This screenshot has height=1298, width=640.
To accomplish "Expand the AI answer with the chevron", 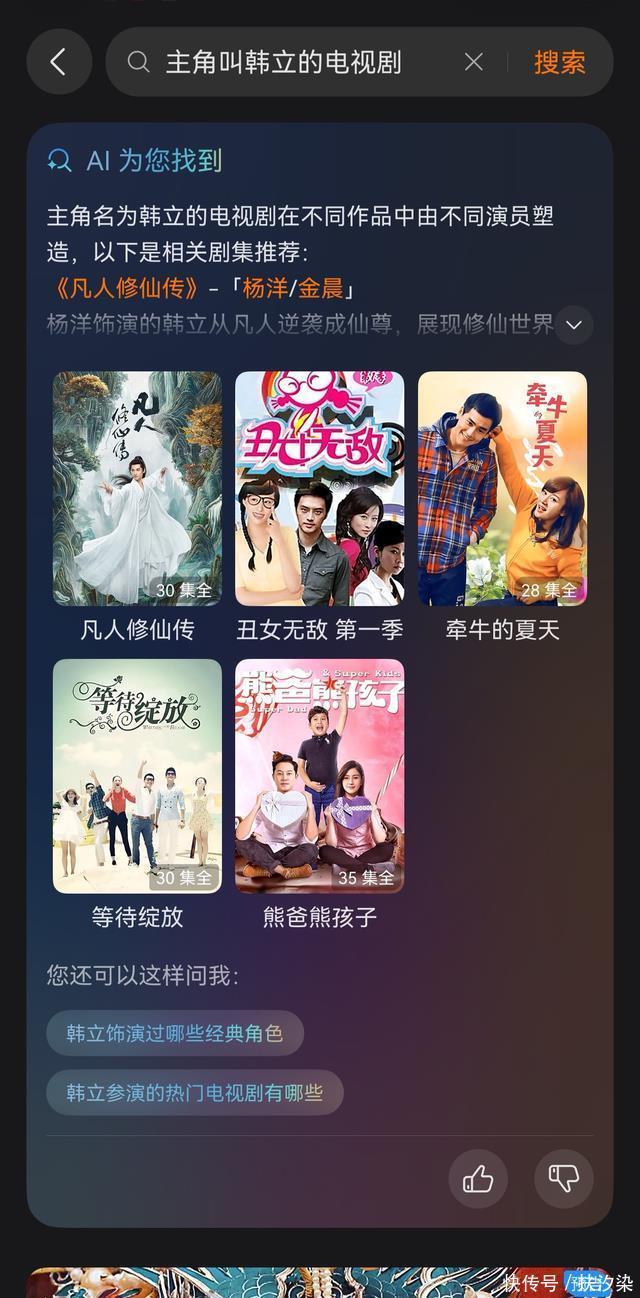I will coord(574,325).
